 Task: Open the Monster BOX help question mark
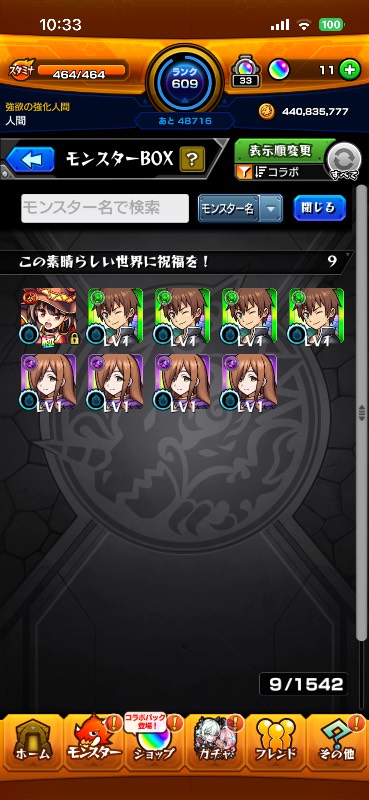click(x=191, y=160)
